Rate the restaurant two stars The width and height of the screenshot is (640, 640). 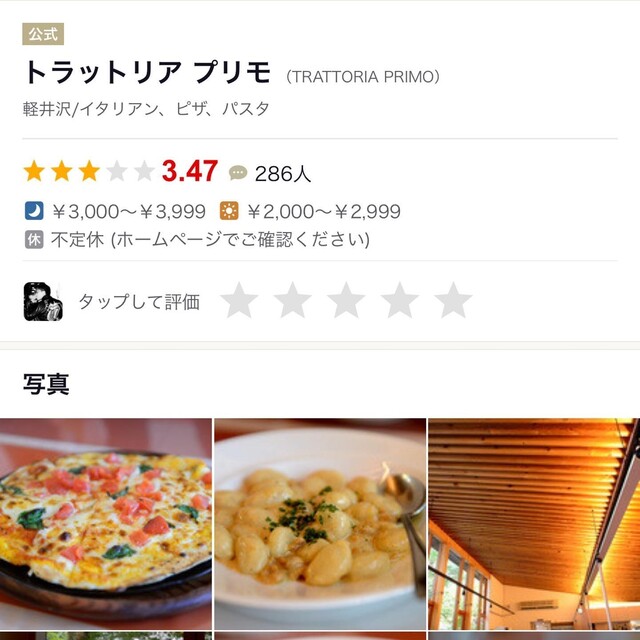[x=293, y=300]
